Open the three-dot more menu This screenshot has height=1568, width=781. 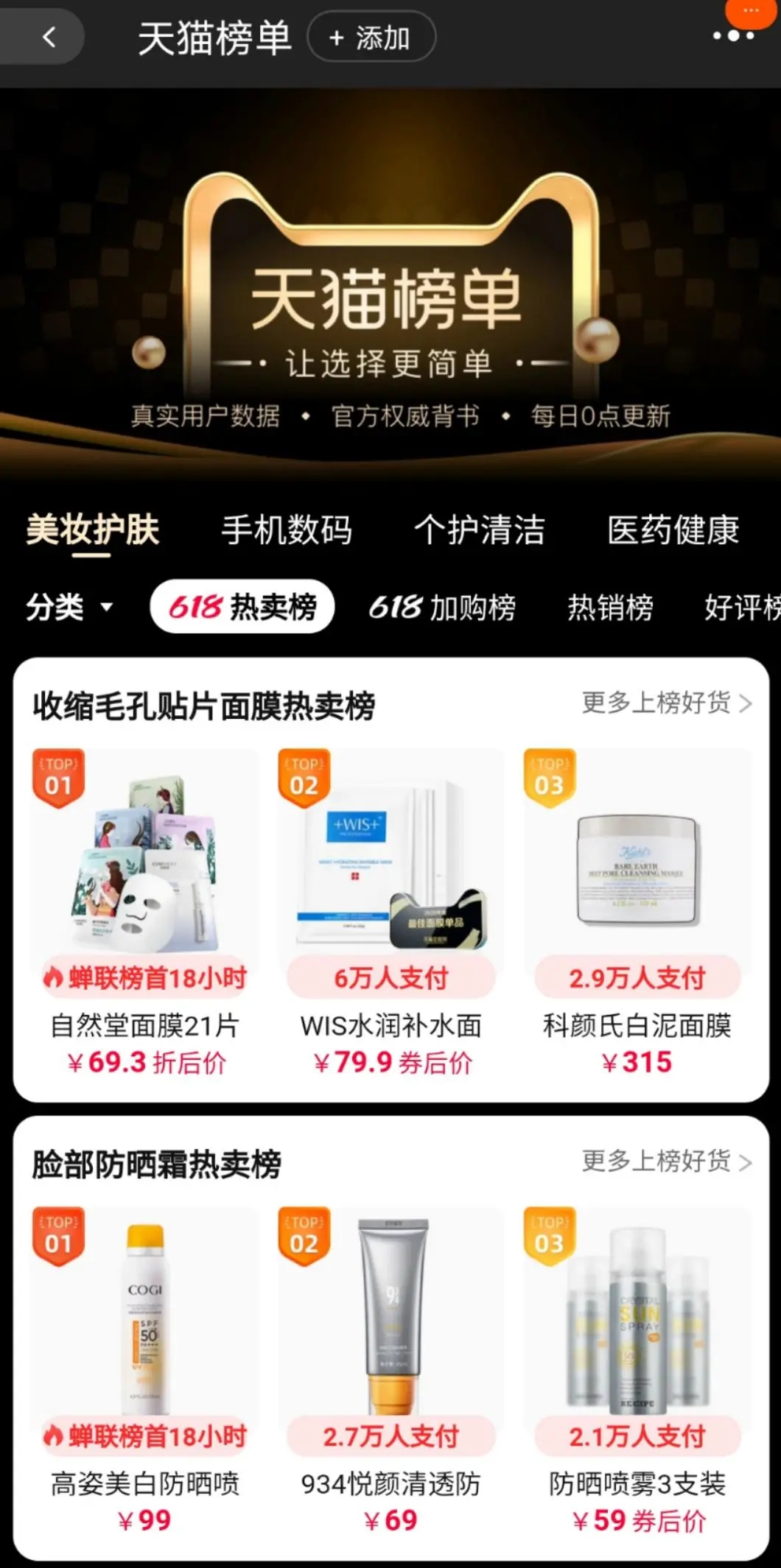pyautogui.click(x=732, y=35)
